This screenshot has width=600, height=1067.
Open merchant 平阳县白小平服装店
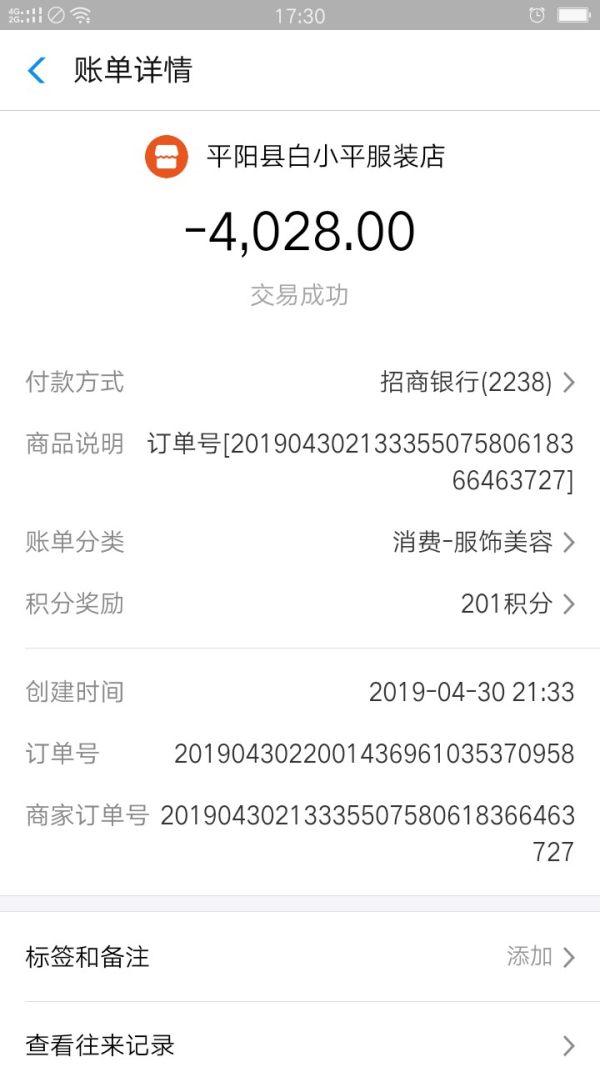point(295,157)
